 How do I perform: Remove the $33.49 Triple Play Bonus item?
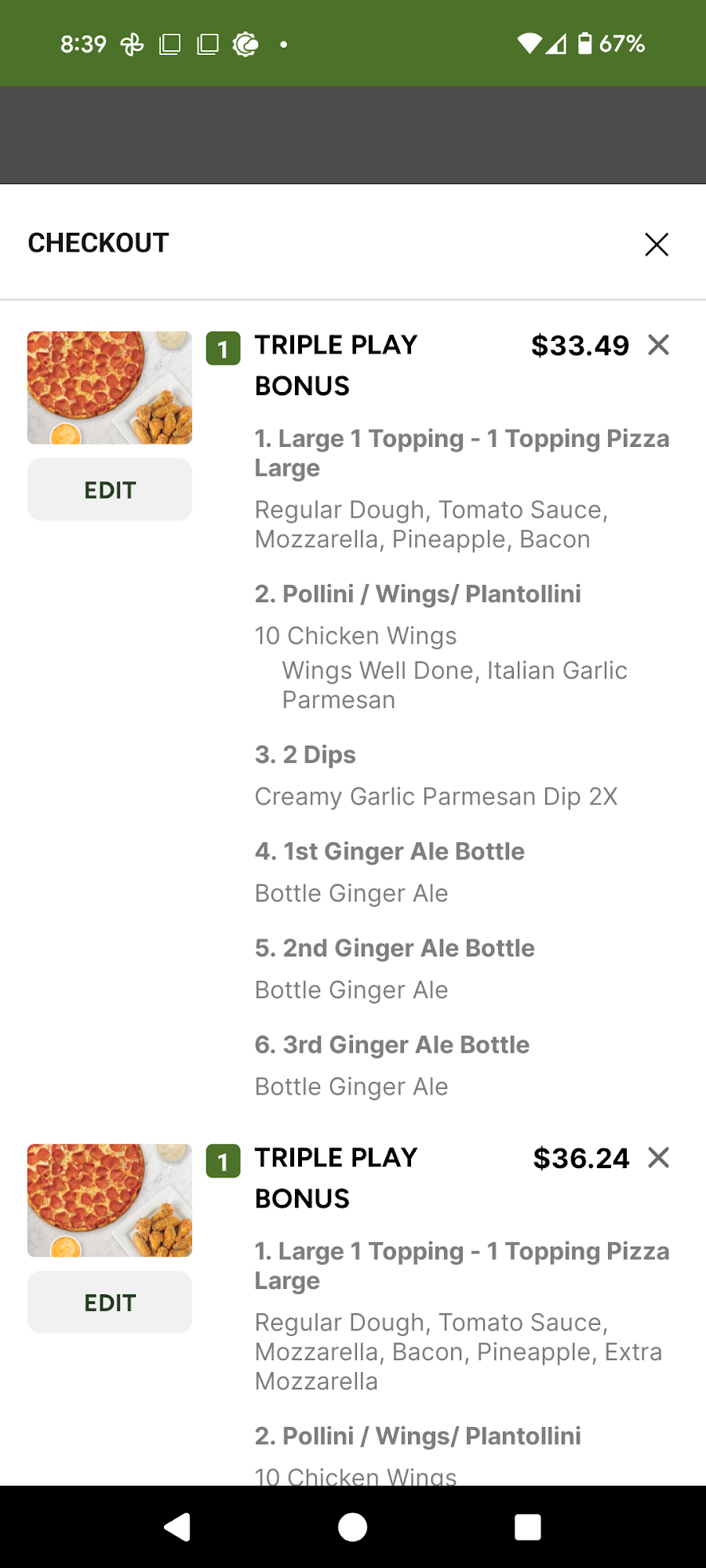[x=658, y=345]
